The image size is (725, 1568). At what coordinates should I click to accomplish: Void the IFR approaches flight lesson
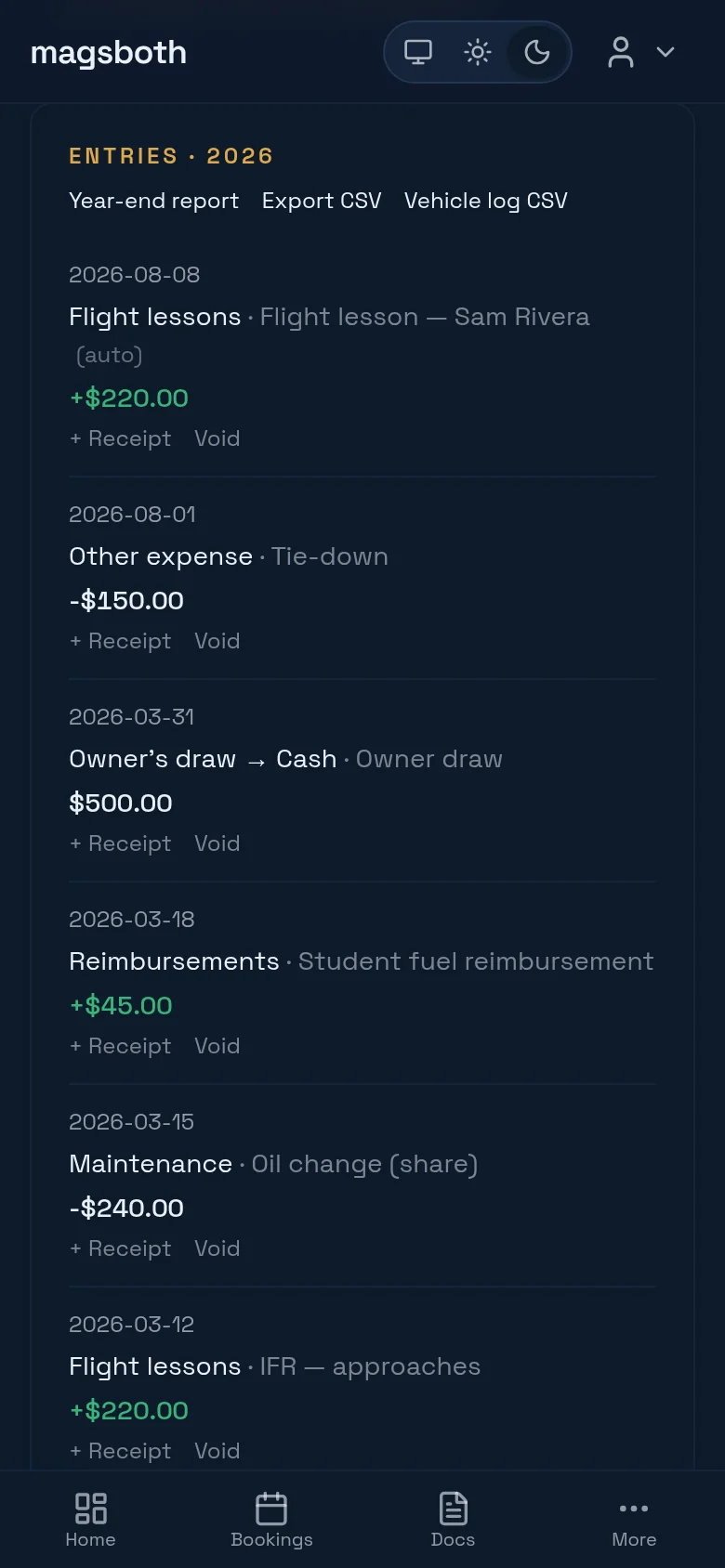217,1451
